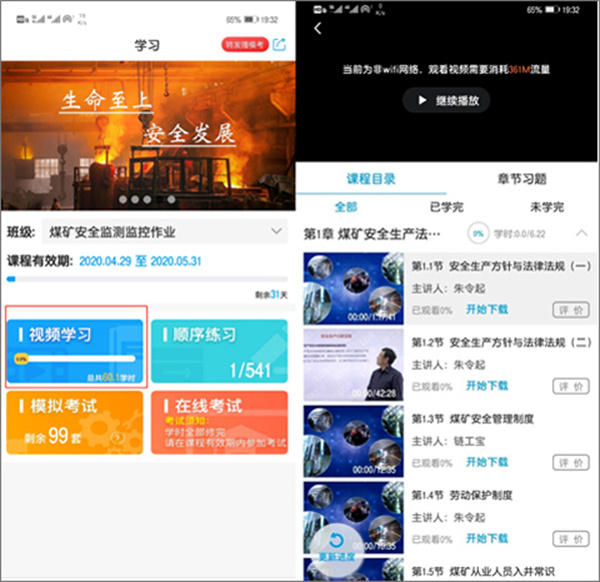Open the 模拟考试 mock exam card
This screenshot has width=600, height=582.
click(x=75, y=423)
